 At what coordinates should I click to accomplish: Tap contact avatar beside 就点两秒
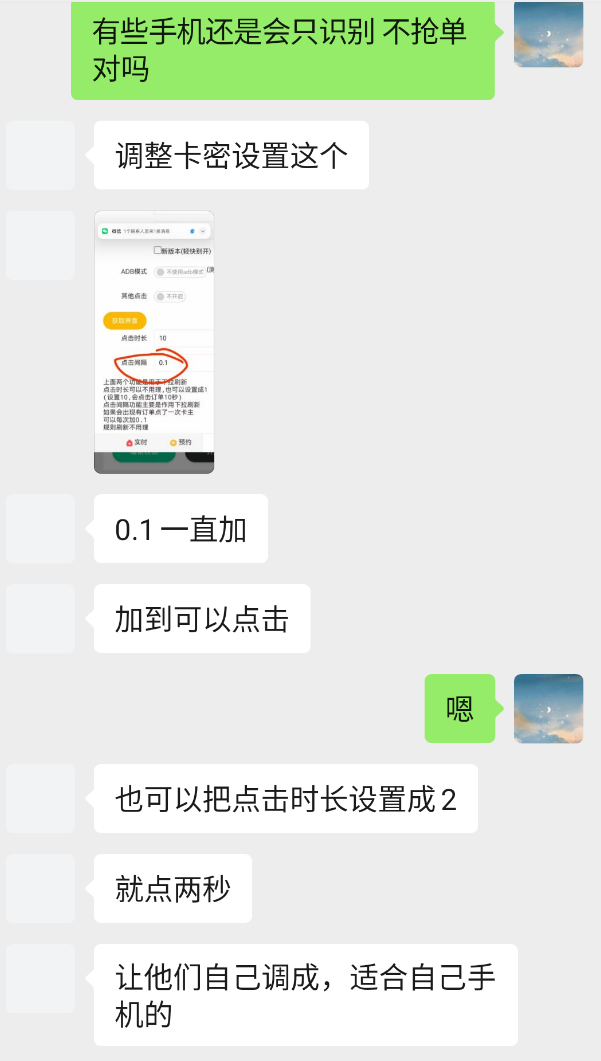(x=41, y=888)
